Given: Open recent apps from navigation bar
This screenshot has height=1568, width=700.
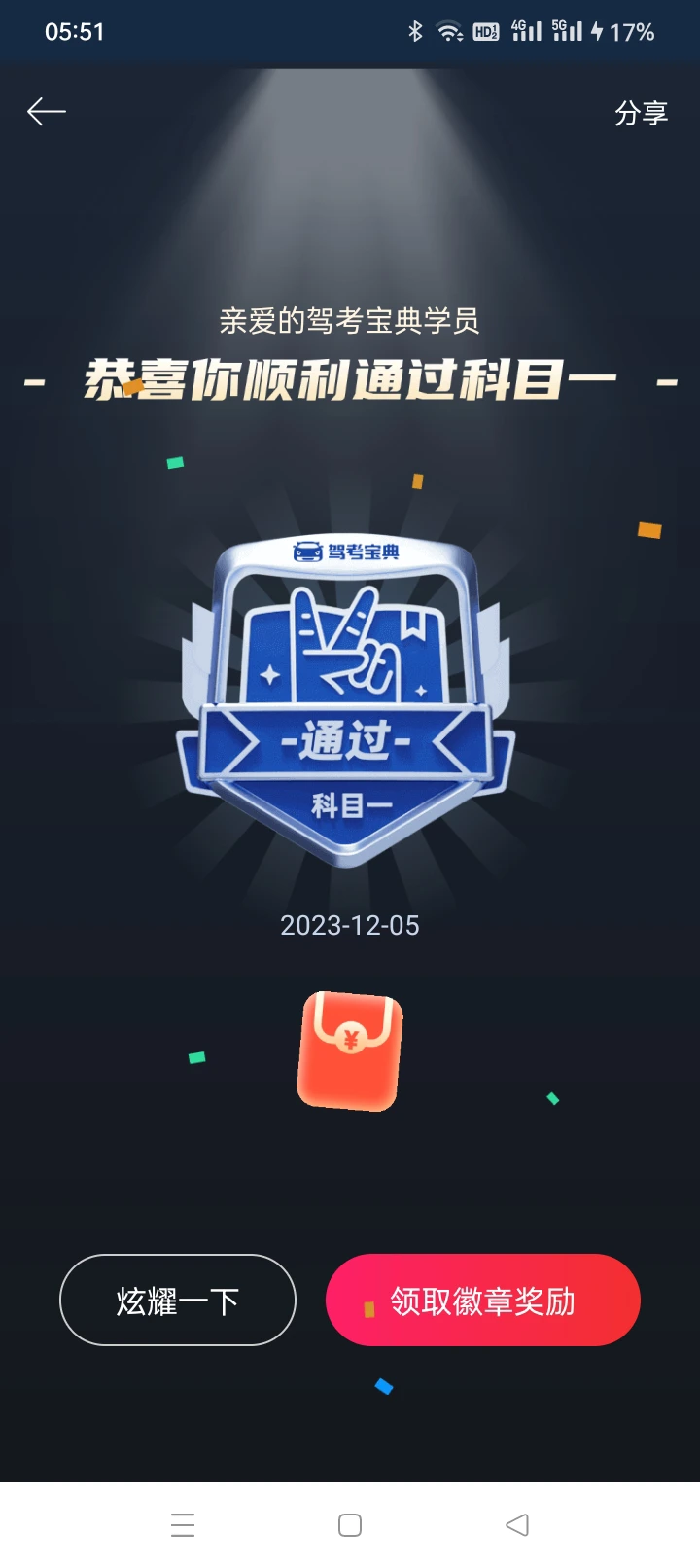Looking at the screenshot, I should [183, 1525].
